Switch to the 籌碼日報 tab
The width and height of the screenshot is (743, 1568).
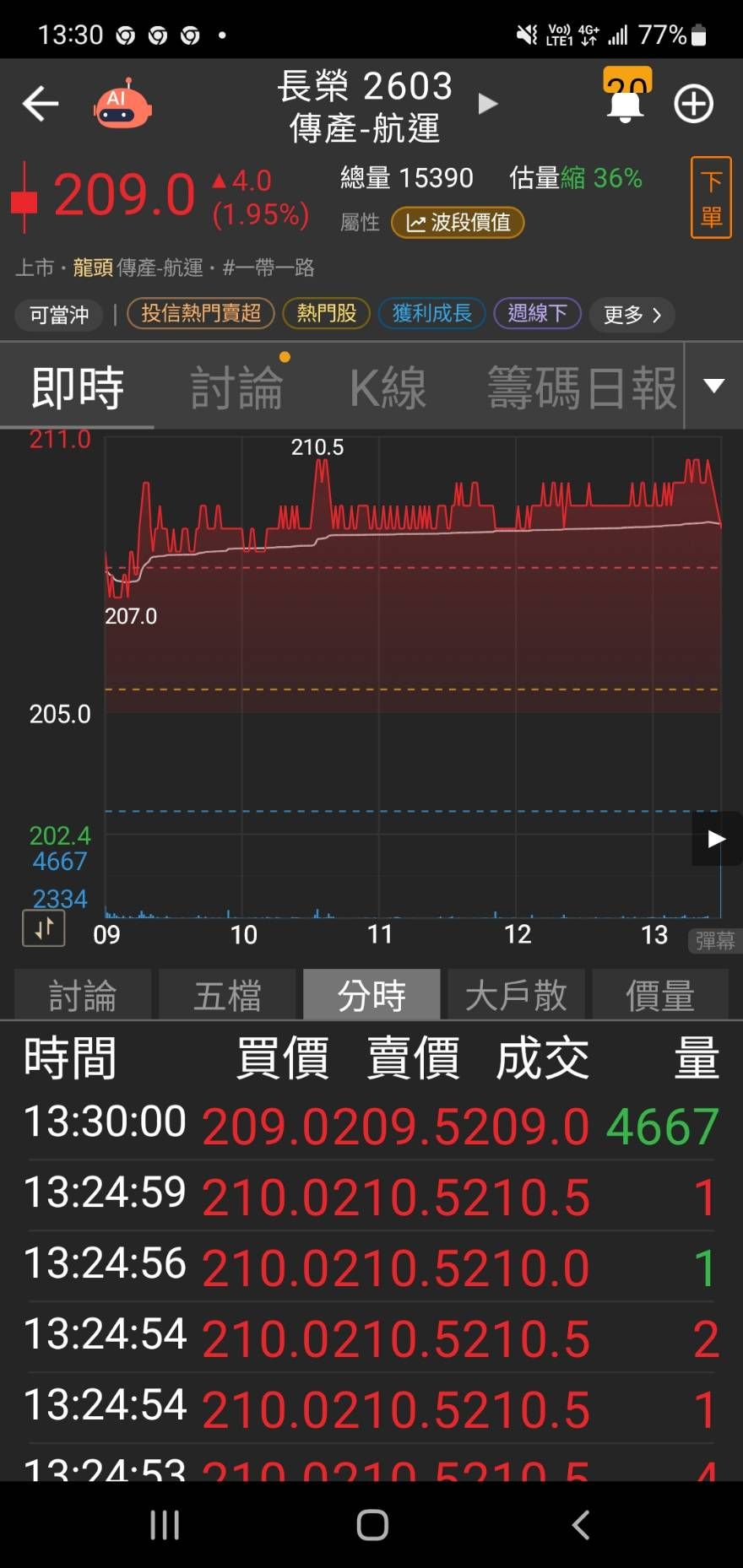click(x=582, y=388)
